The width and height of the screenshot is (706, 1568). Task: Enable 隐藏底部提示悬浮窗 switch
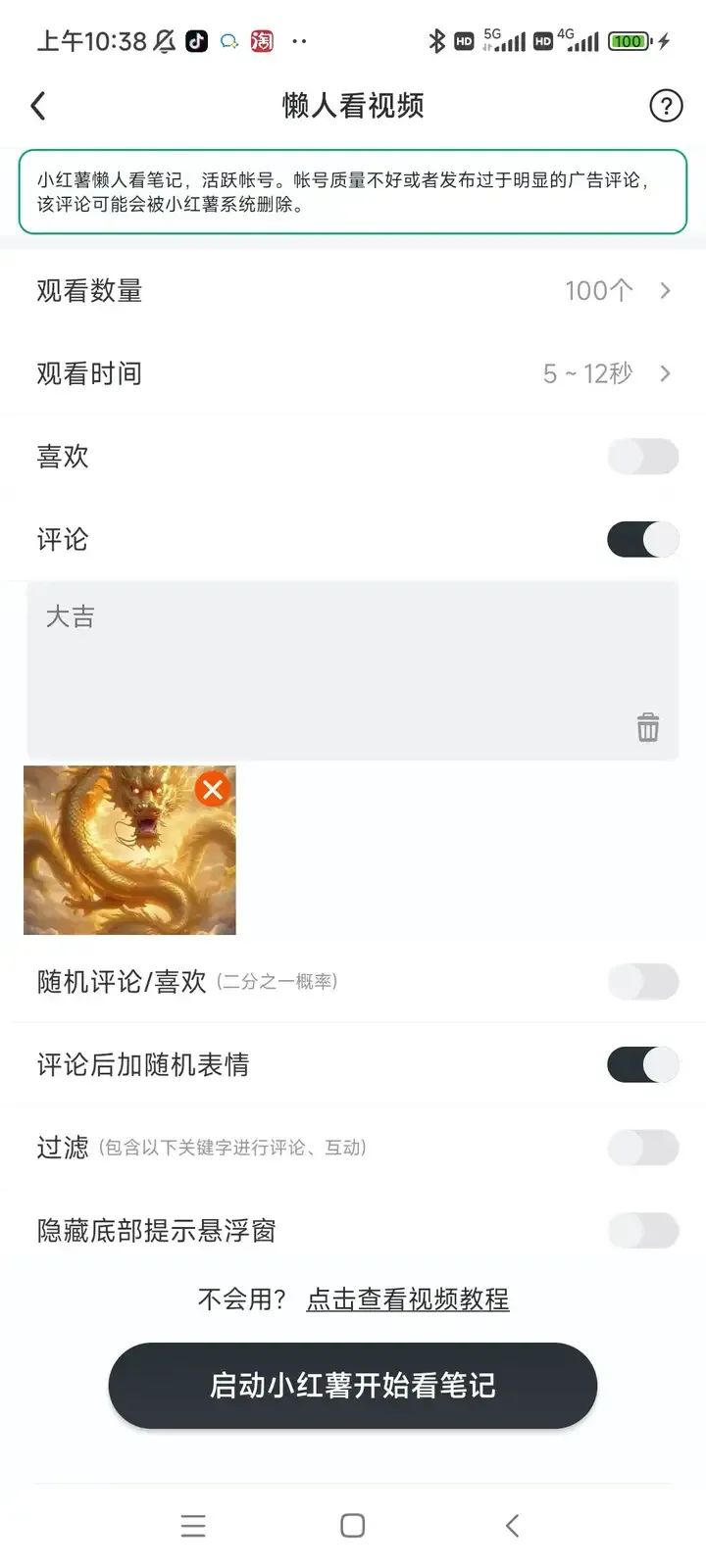coord(643,1231)
